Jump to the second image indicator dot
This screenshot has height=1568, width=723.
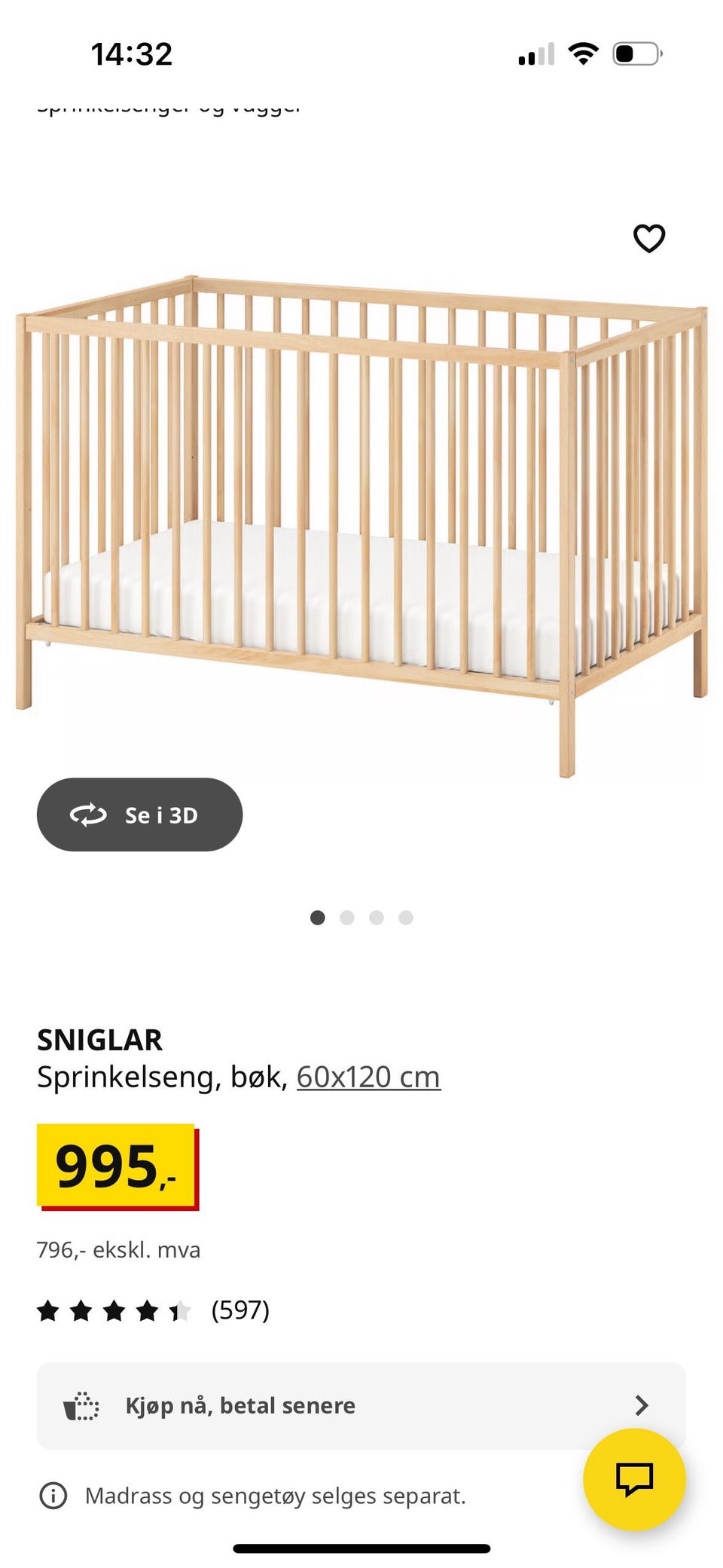tap(347, 918)
